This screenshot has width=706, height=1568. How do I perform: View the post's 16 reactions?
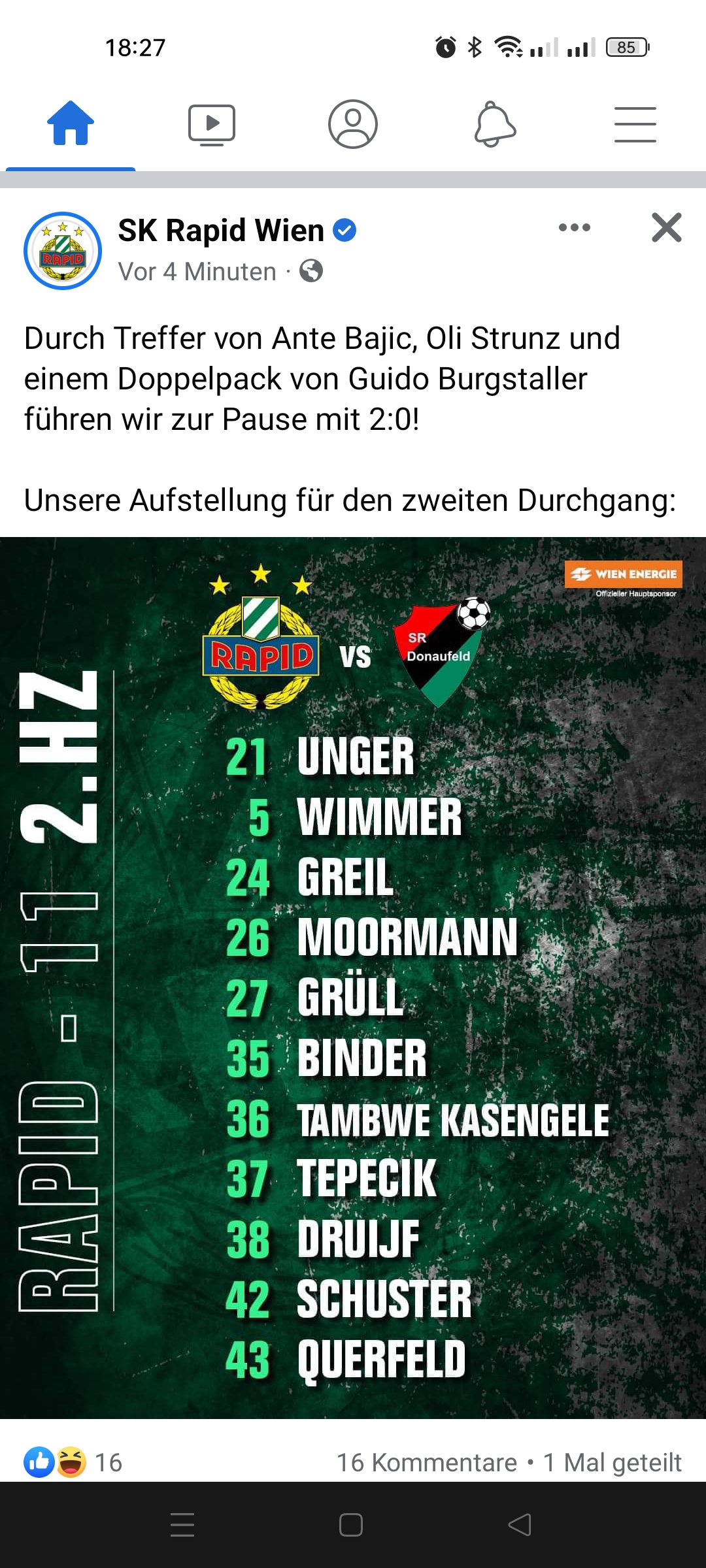(73, 1462)
